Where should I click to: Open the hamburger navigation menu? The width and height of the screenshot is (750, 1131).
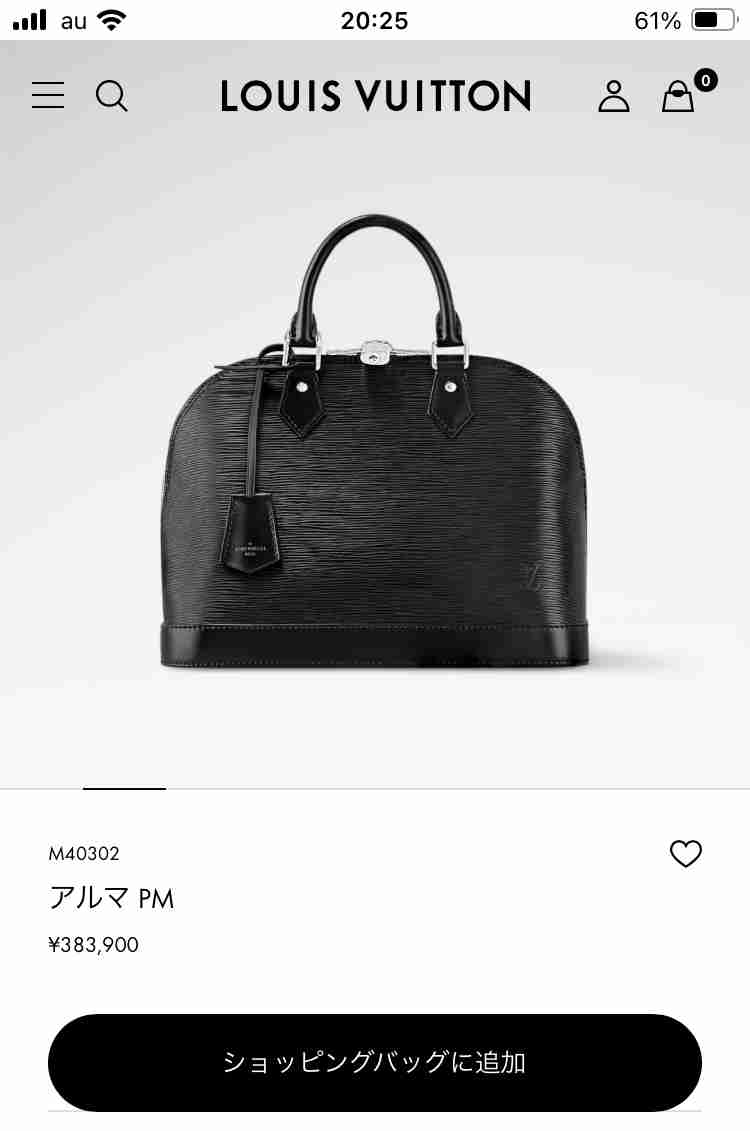(47, 95)
